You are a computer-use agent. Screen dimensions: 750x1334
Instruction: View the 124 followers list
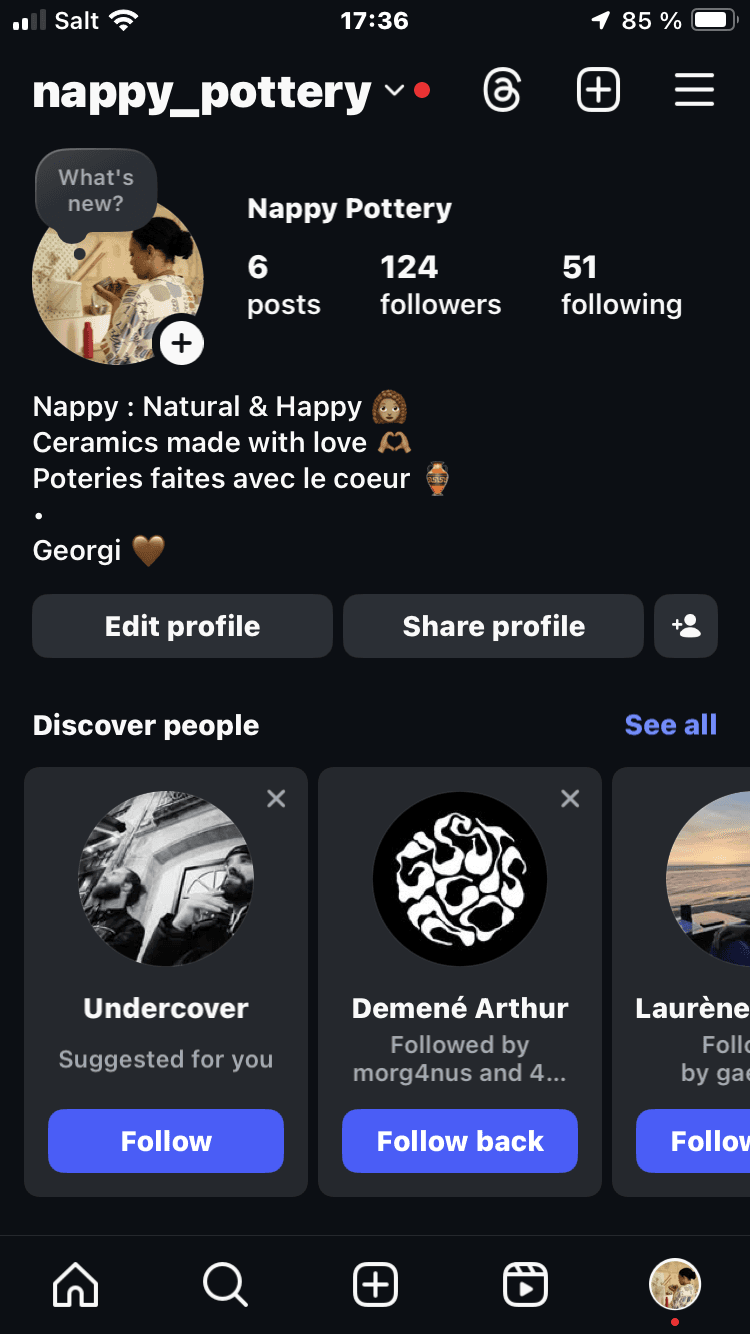tap(440, 285)
